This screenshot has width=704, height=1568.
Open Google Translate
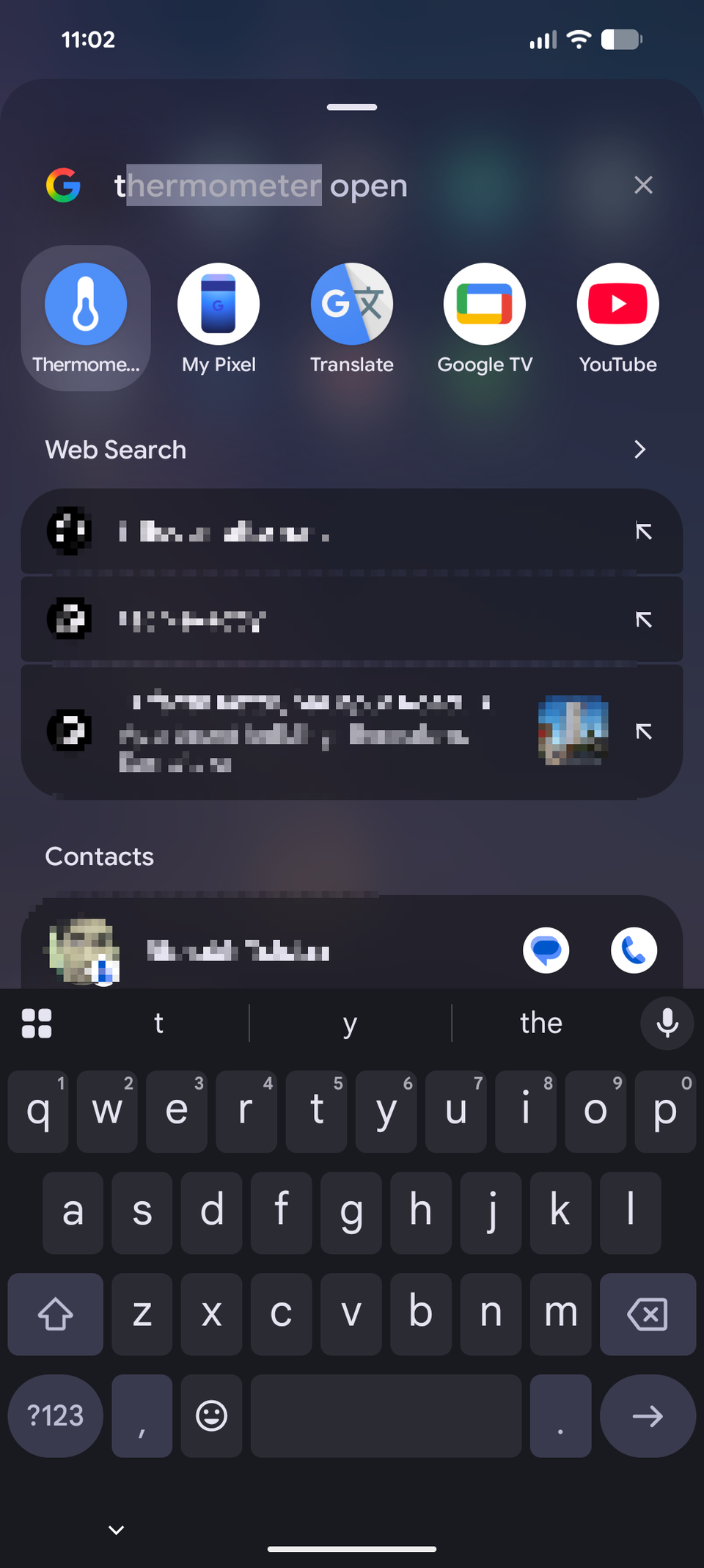tap(351, 304)
